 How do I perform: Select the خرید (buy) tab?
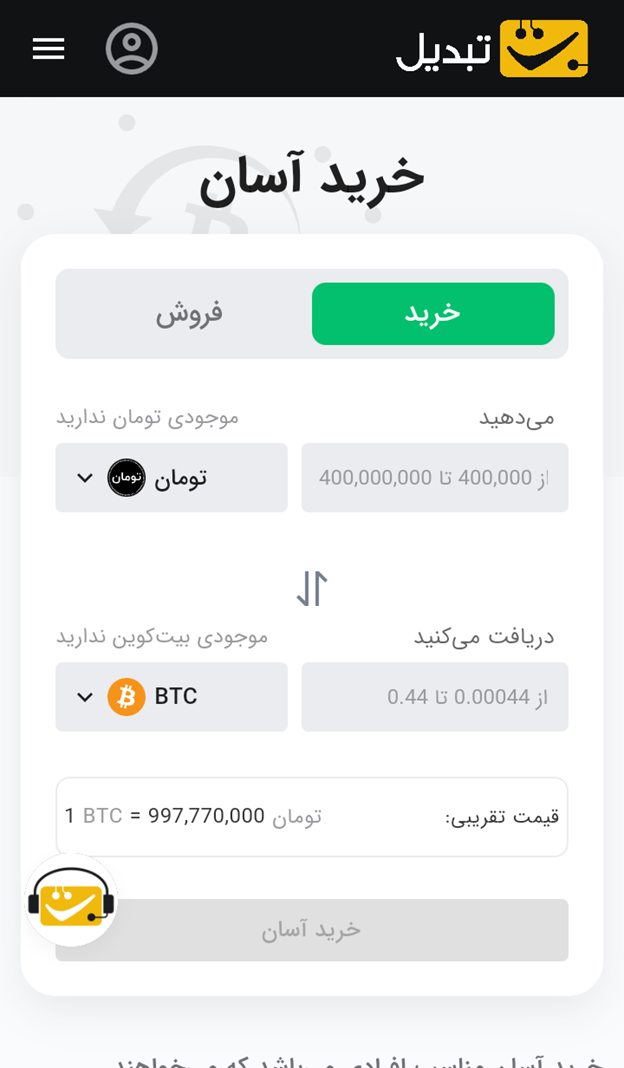pos(433,314)
